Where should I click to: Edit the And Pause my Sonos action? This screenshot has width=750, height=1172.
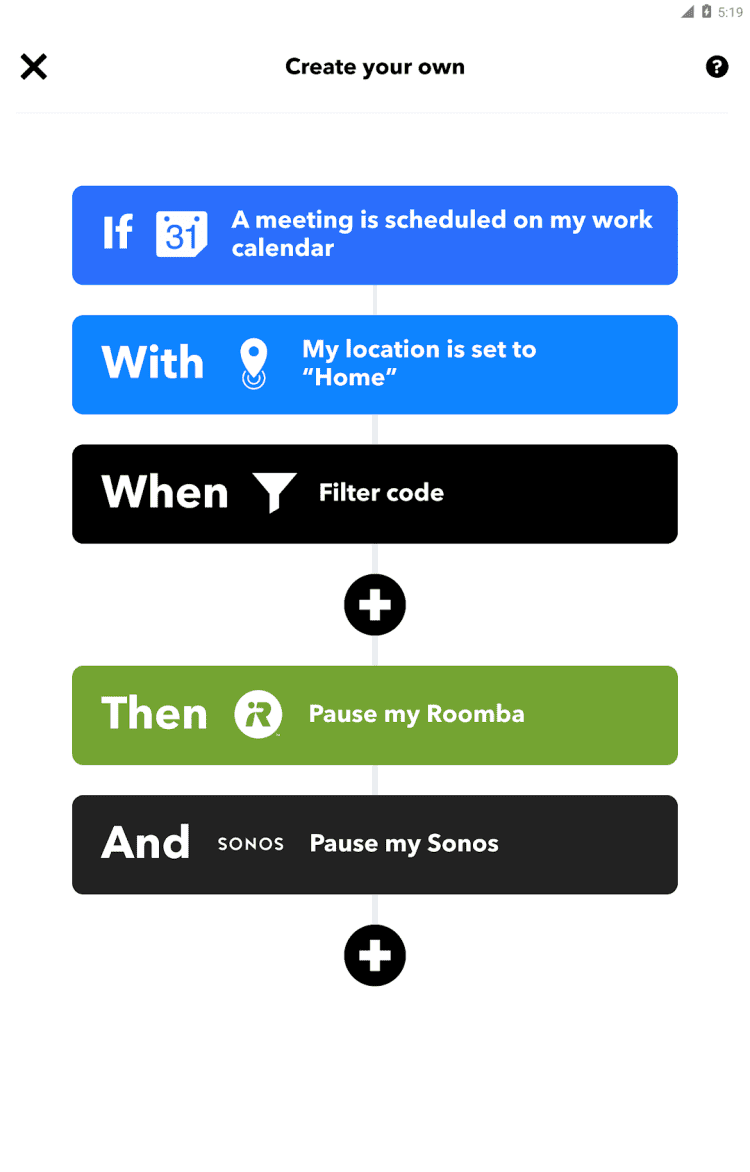375,844
